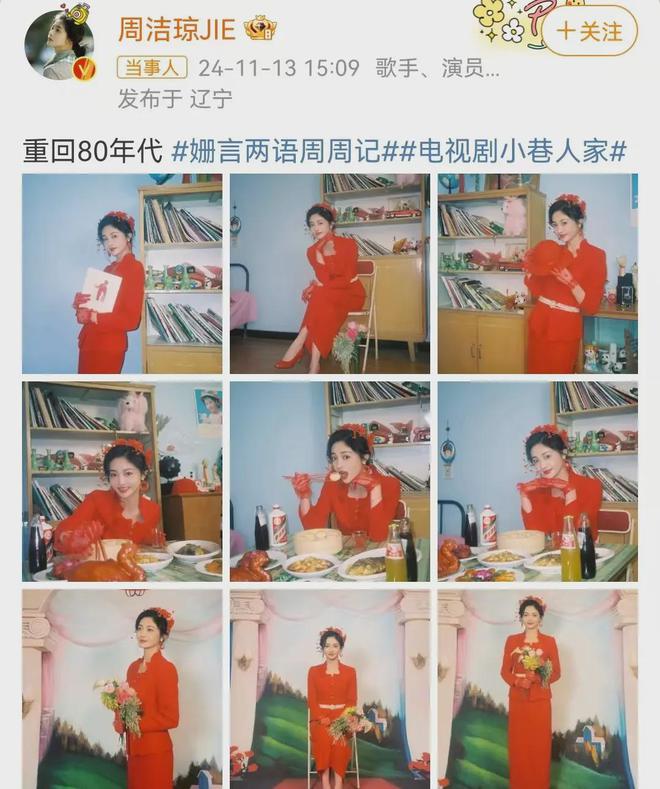View photo of her seated on a chair by bookshelf
660x789 pixels.
[329, 273]
